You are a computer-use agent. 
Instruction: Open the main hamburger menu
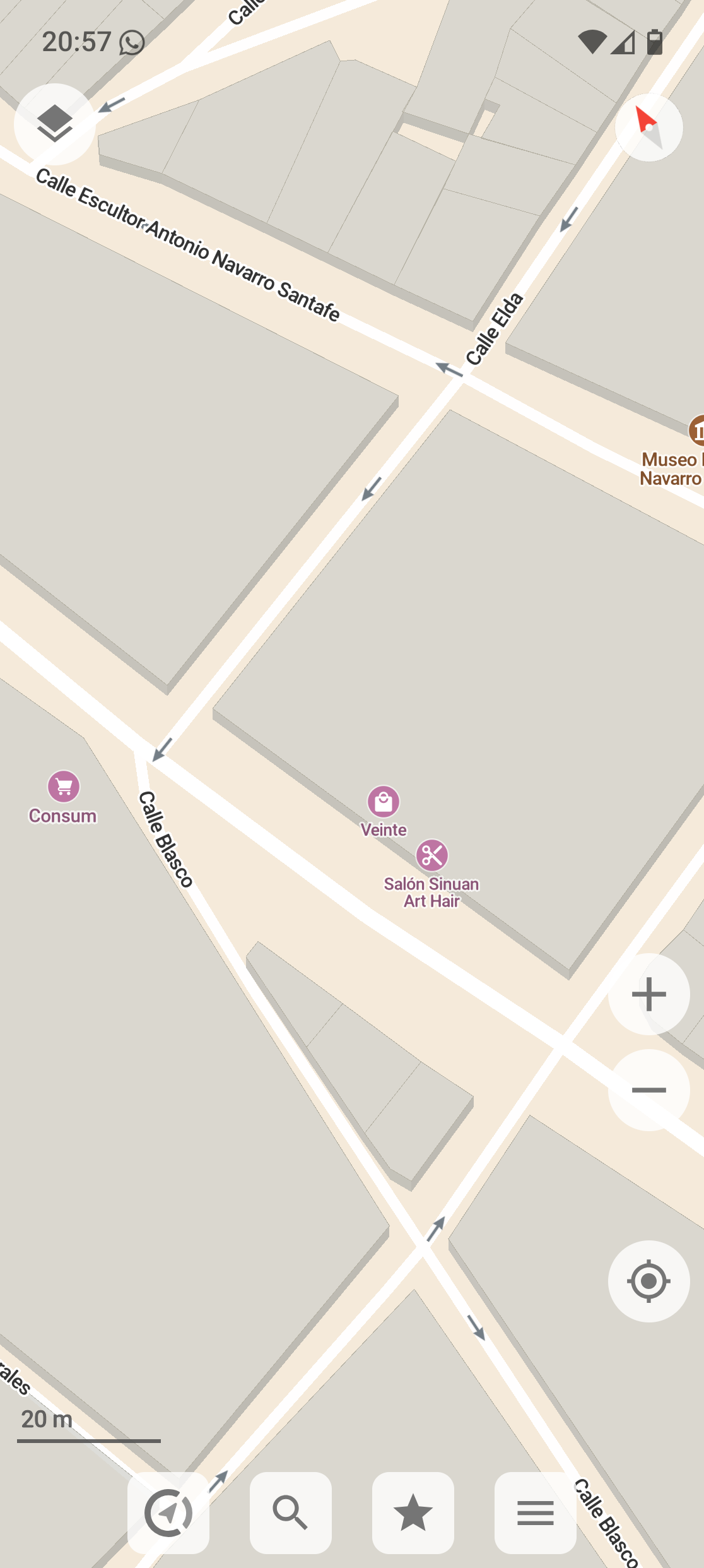(535, 1513)
